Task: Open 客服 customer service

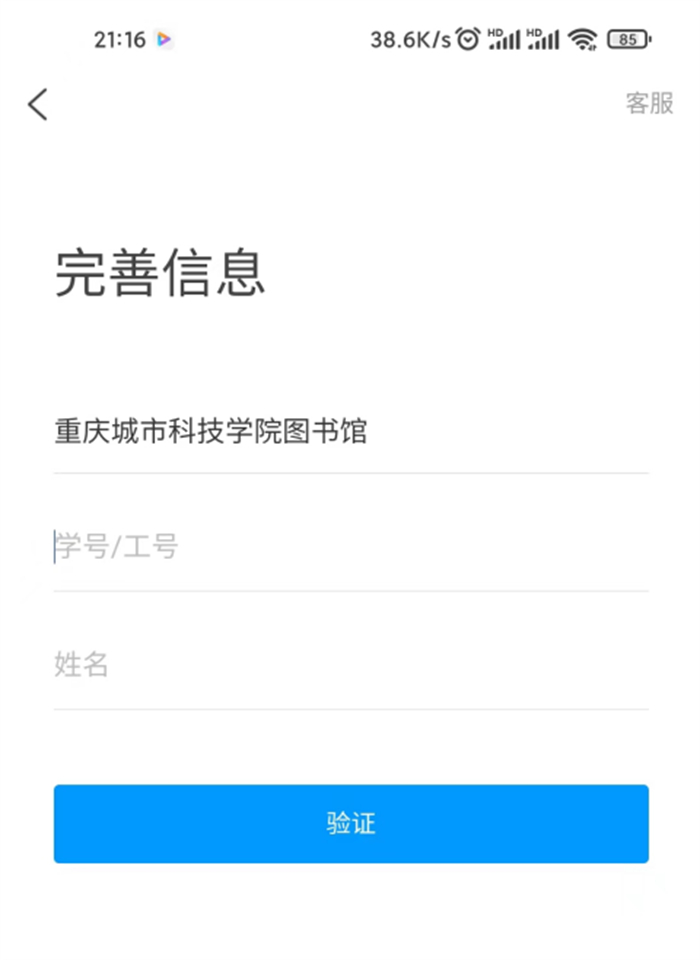Action: (x=649, y=103)
